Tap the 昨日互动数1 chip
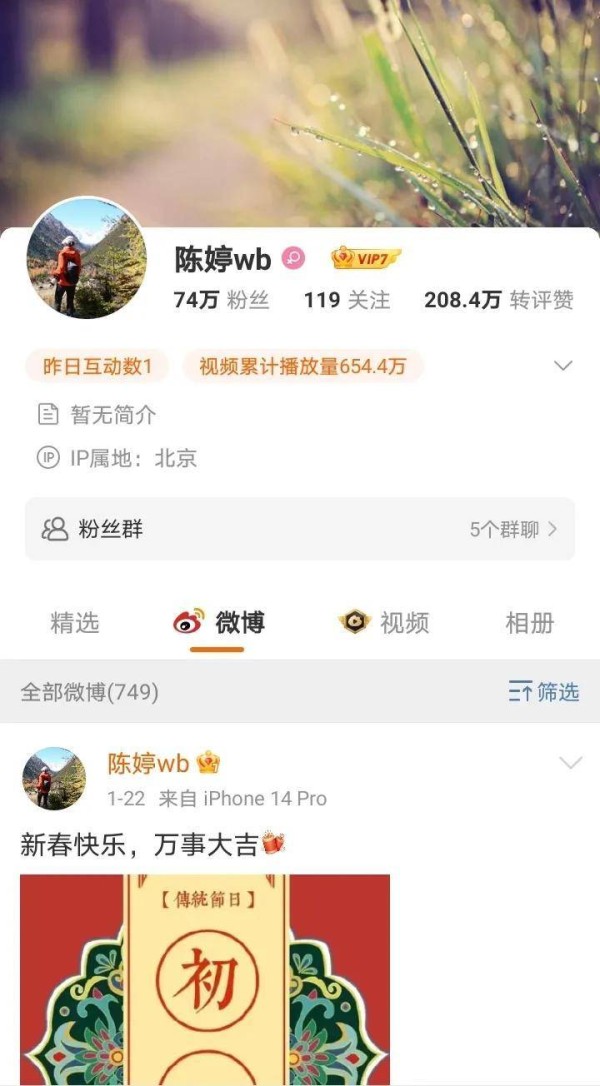Image resolution: width=600 pixels, height=1086 pixels. 97,366
